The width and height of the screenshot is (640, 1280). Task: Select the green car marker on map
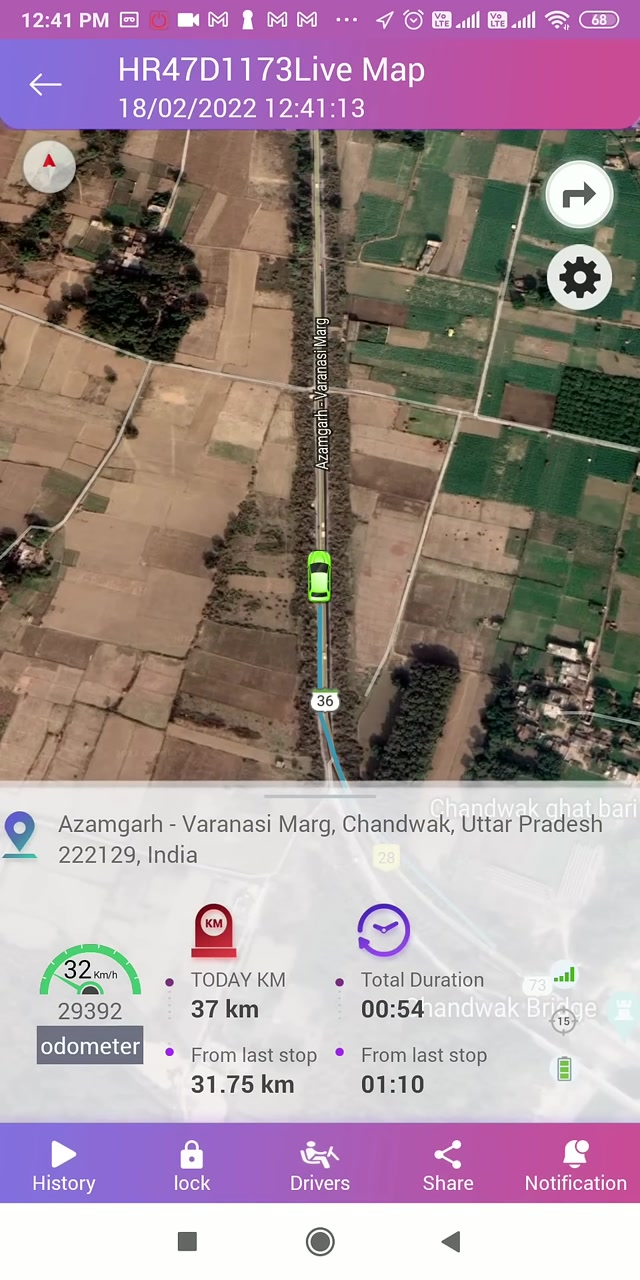click(319, 576)
